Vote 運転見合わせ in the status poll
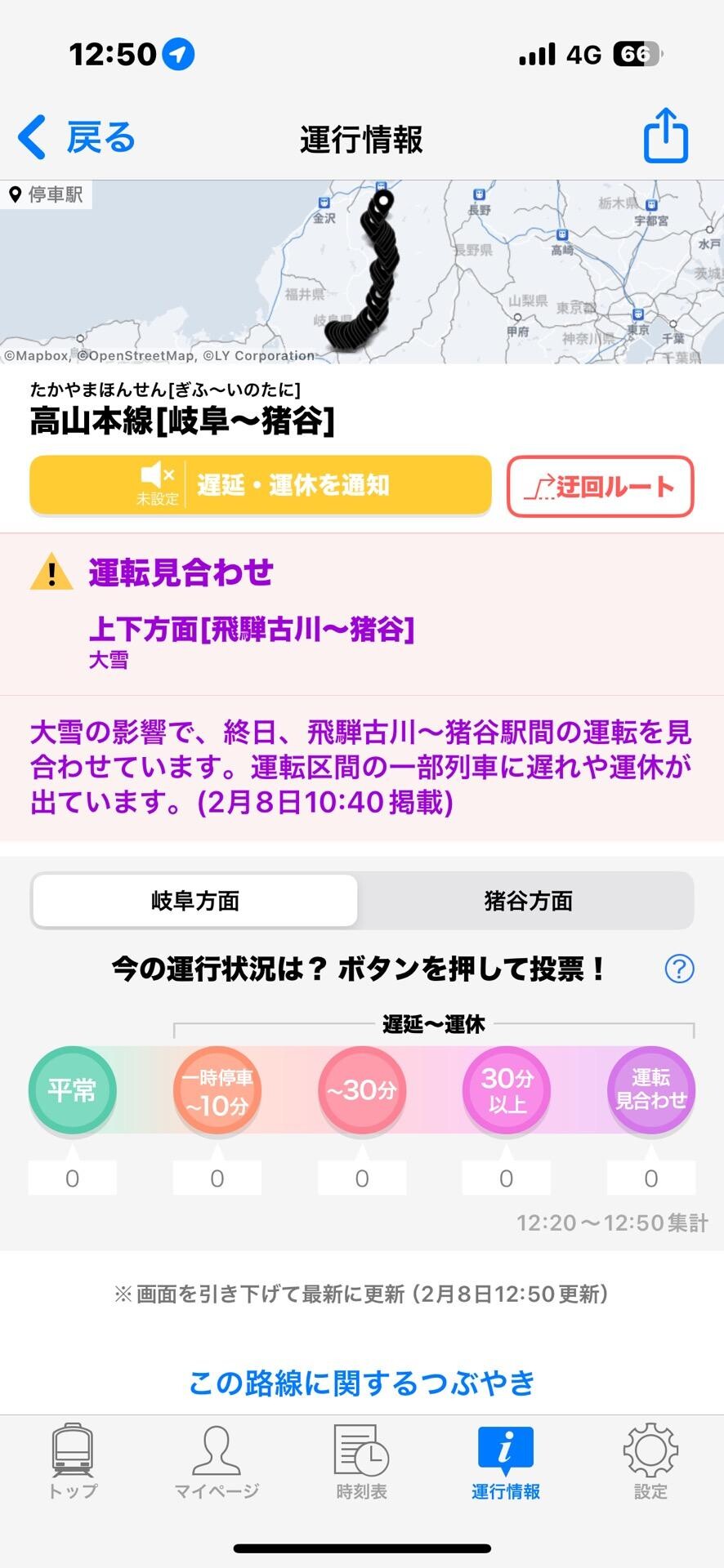Screen dimensions: 724x1568 [650, 1090]
